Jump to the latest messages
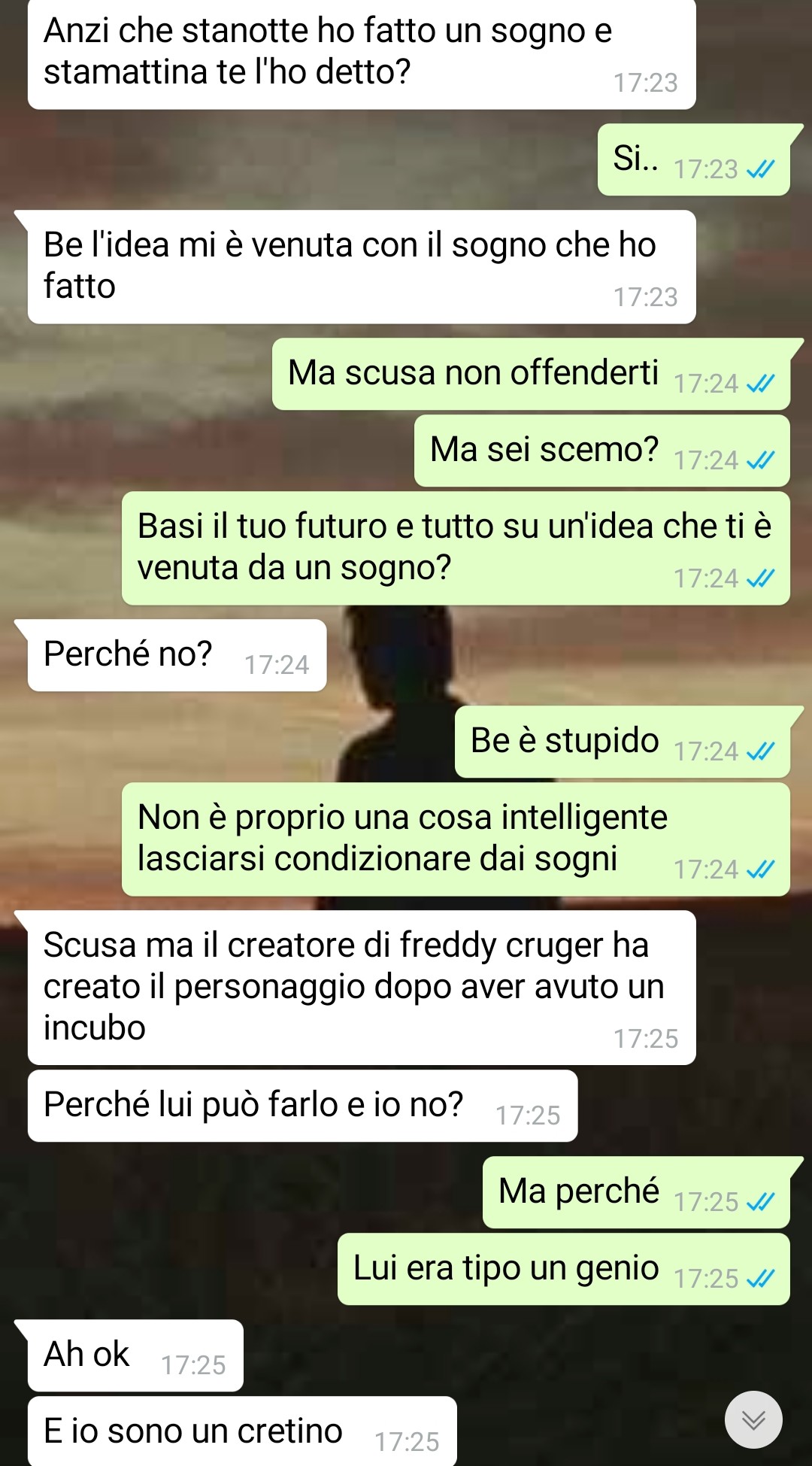Image resolution: width=812 pixels, height=1466 pixels. click(753, 1419)
